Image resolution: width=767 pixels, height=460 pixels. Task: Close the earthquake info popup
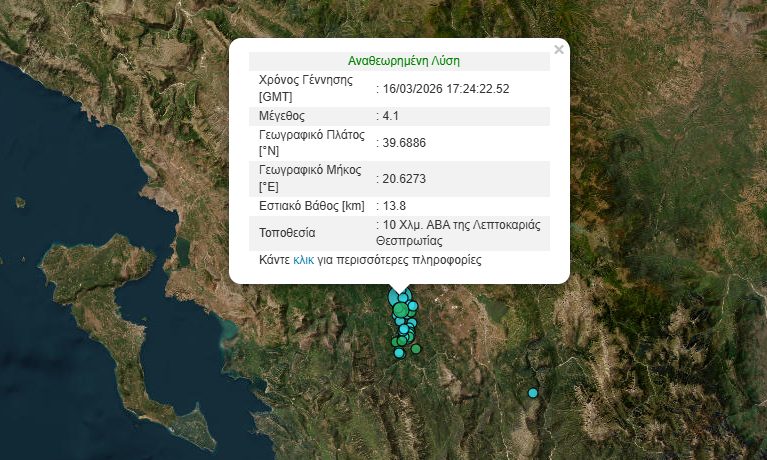559,50
